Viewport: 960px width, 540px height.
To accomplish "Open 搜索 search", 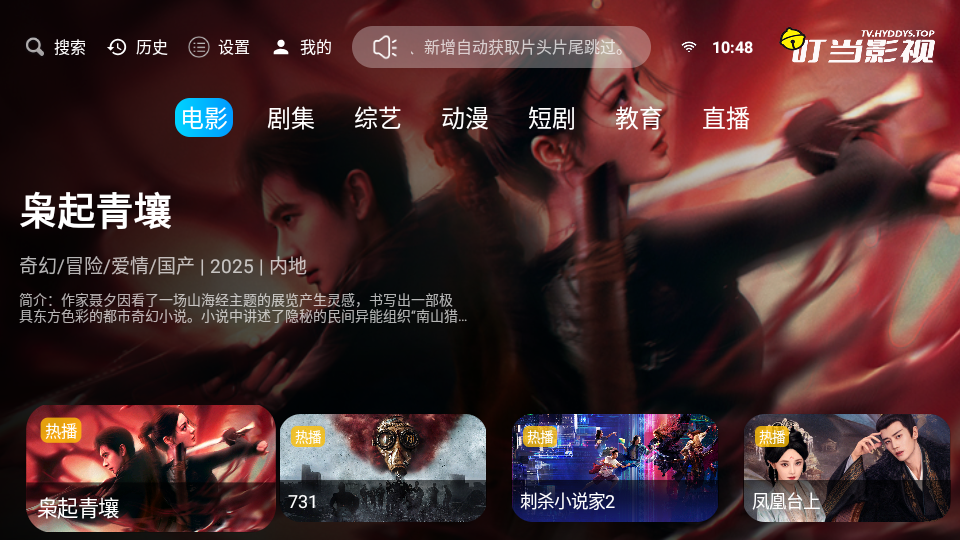I will (x=56, y=47).
